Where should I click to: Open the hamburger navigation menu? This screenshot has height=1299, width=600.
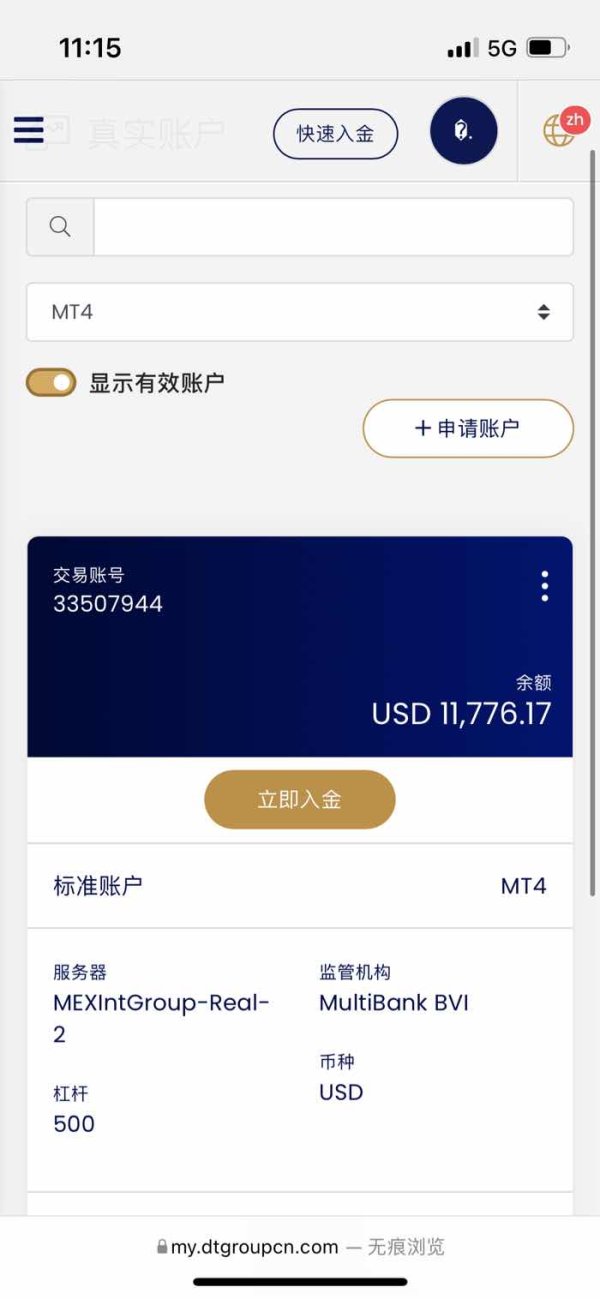coord(28,129)
